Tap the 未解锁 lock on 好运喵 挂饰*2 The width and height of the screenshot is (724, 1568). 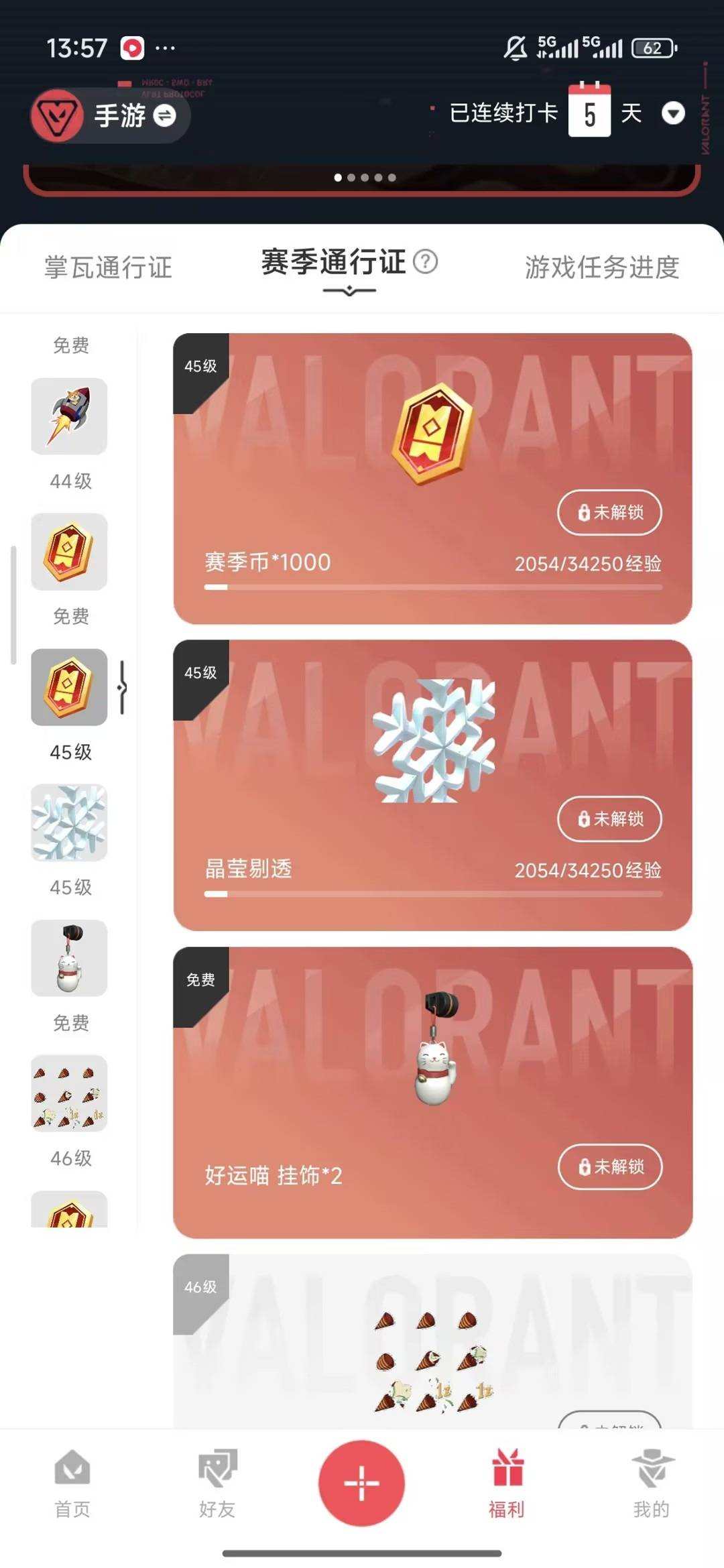(x=609, y=1166)
